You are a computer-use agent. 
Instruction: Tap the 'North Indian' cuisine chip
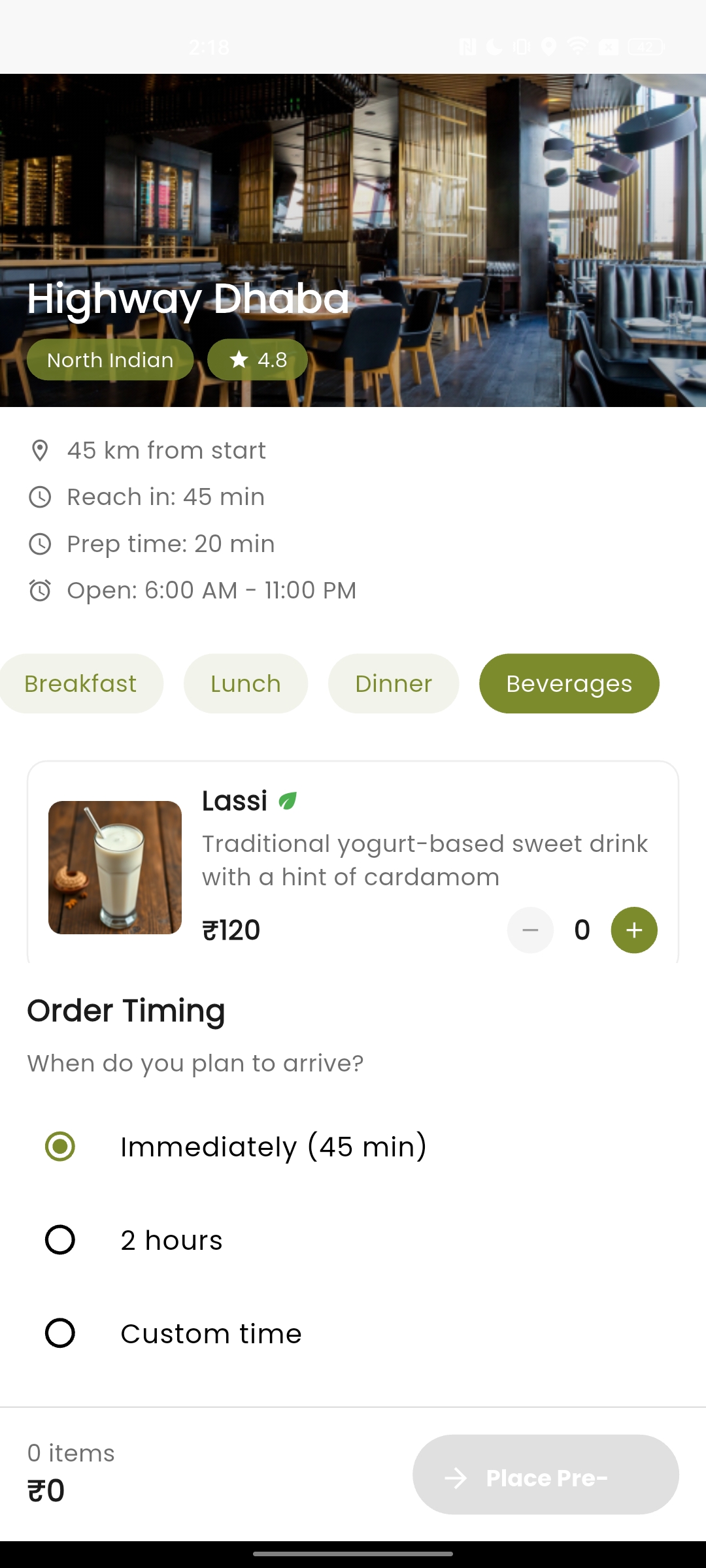[110, 359]
